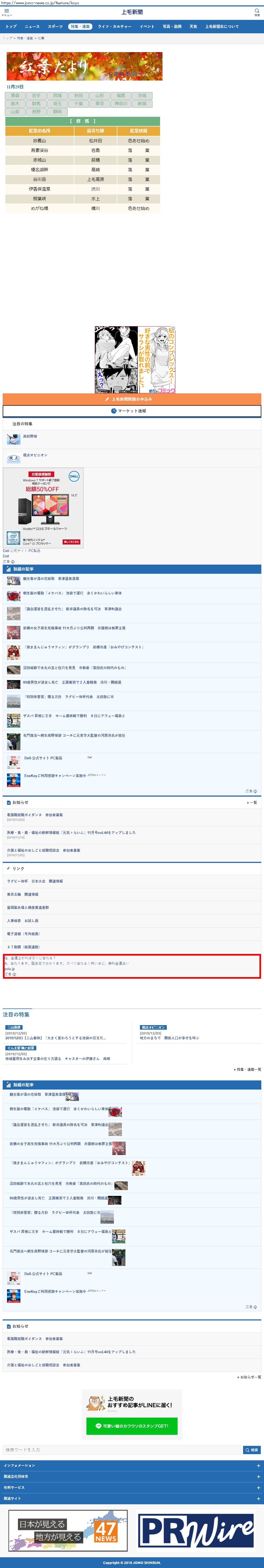This screenshot has height=1568, width=264.
Task: Open the search icon in header
Action: coord(257,12)
